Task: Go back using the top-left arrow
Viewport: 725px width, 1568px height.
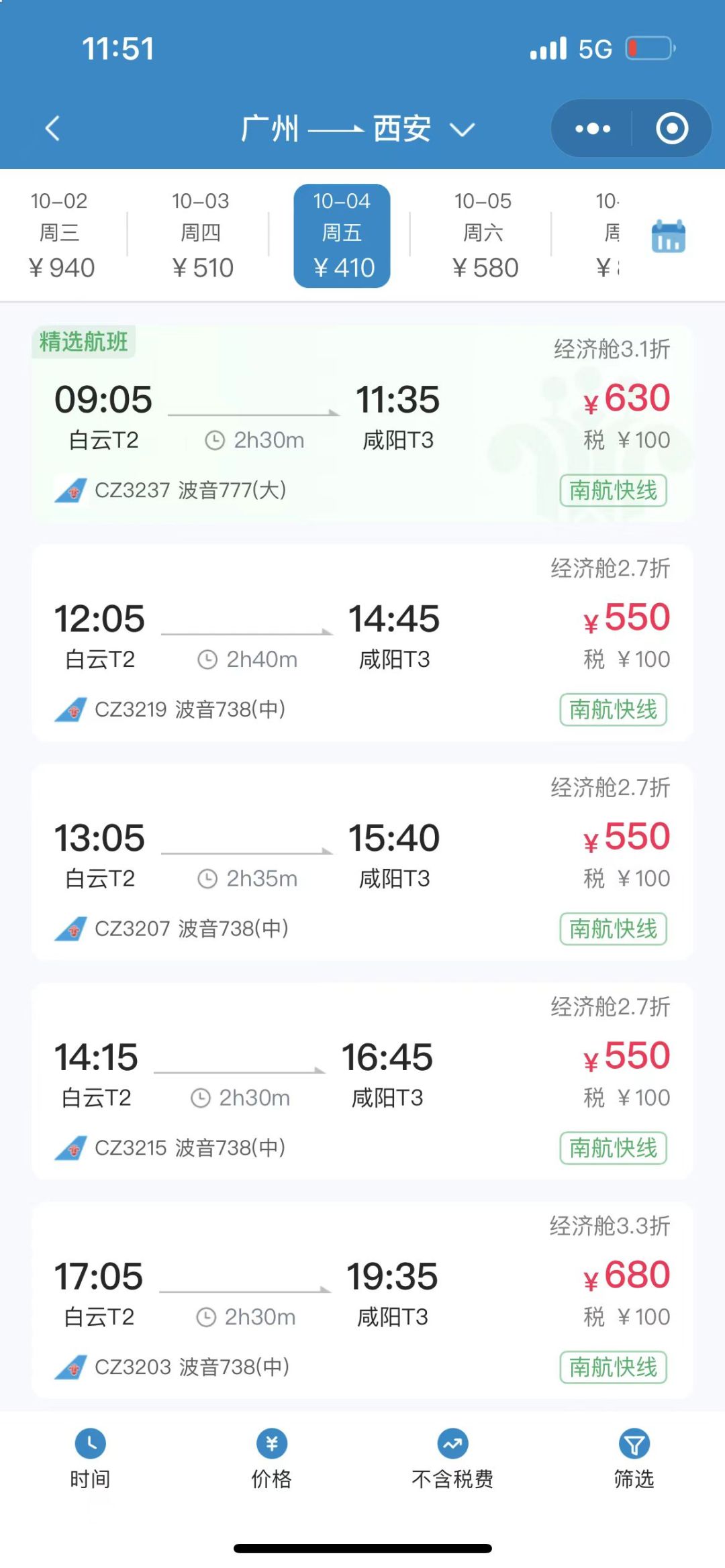Action: [52, 128]
